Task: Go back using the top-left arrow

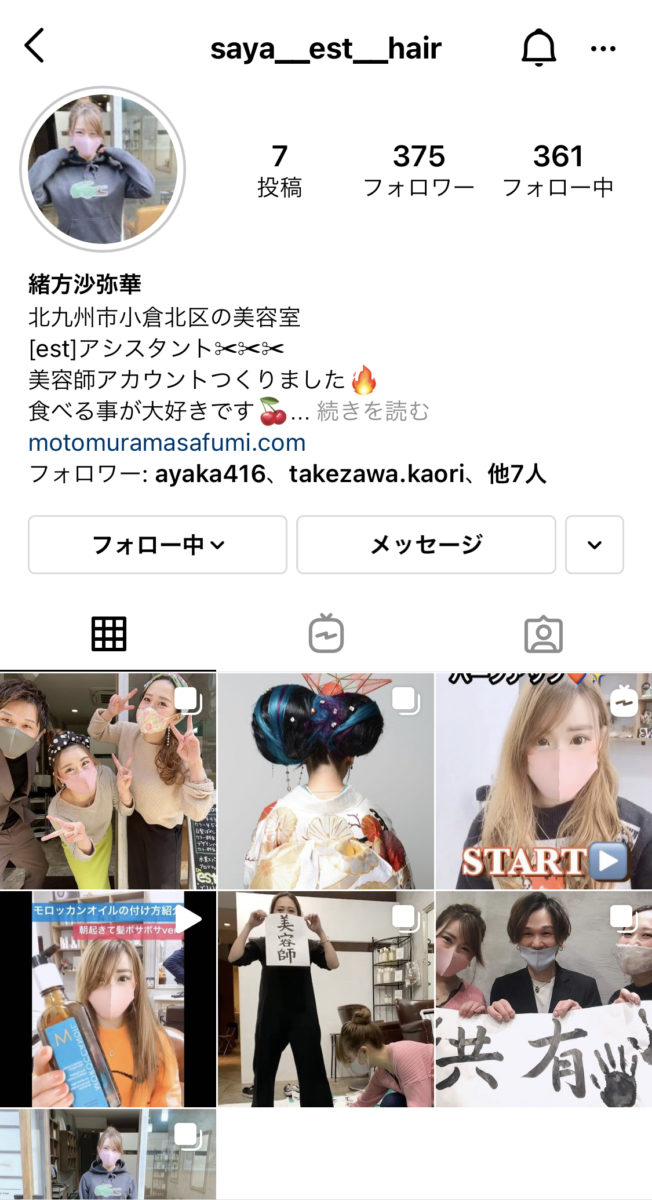Action: 35,46
